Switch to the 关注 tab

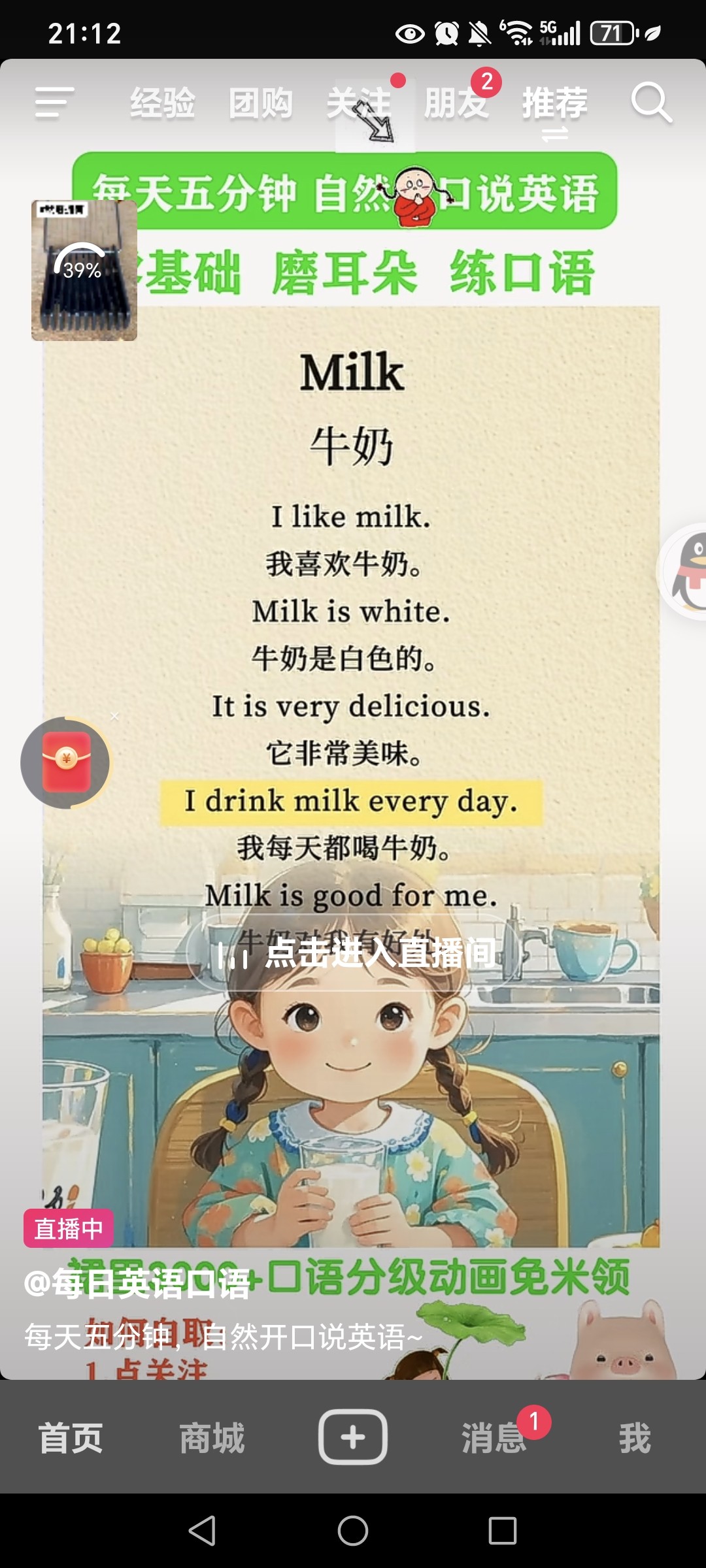[x=358, y=103]
